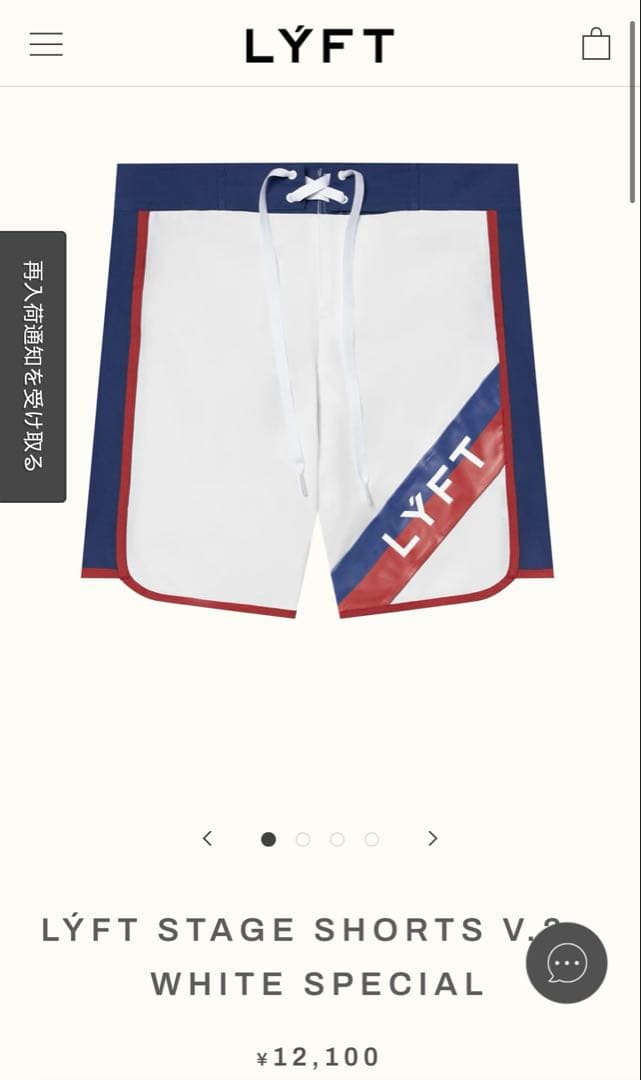
Task: Jump to the second product image dot
Action: 303,839
